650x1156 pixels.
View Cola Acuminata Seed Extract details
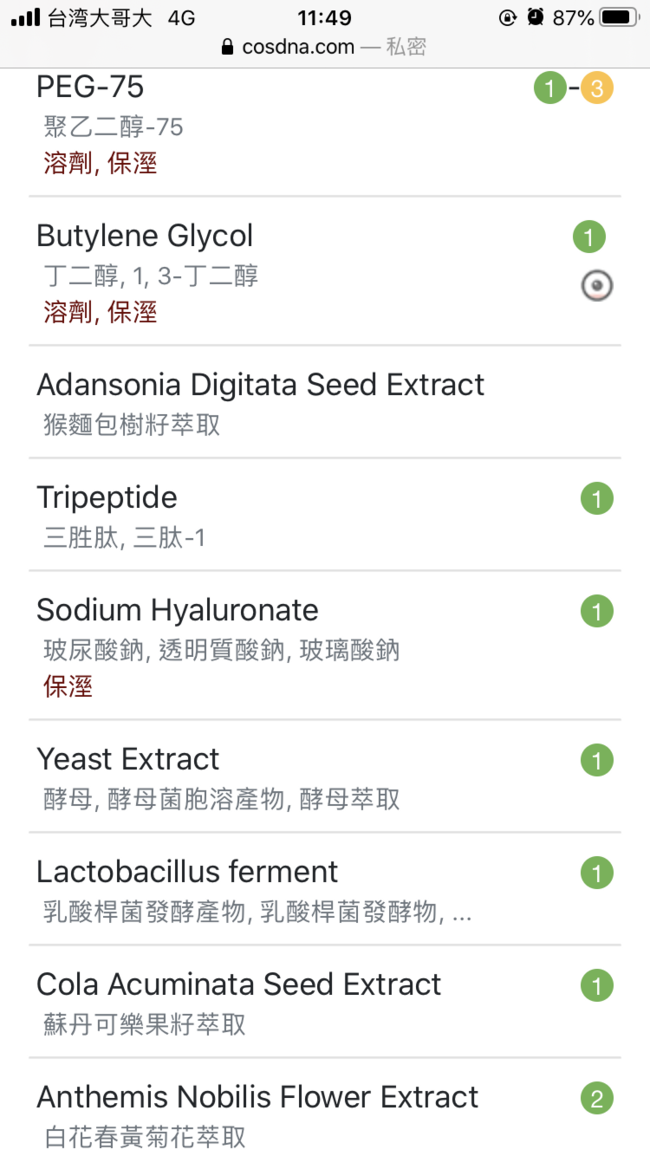(325, 1001)
